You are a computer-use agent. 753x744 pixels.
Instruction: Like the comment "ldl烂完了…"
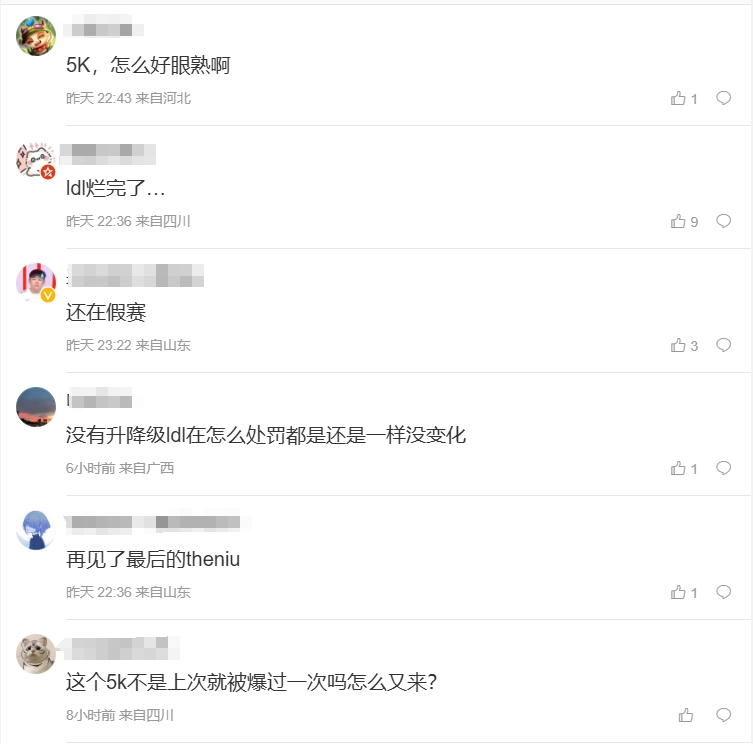679,221
